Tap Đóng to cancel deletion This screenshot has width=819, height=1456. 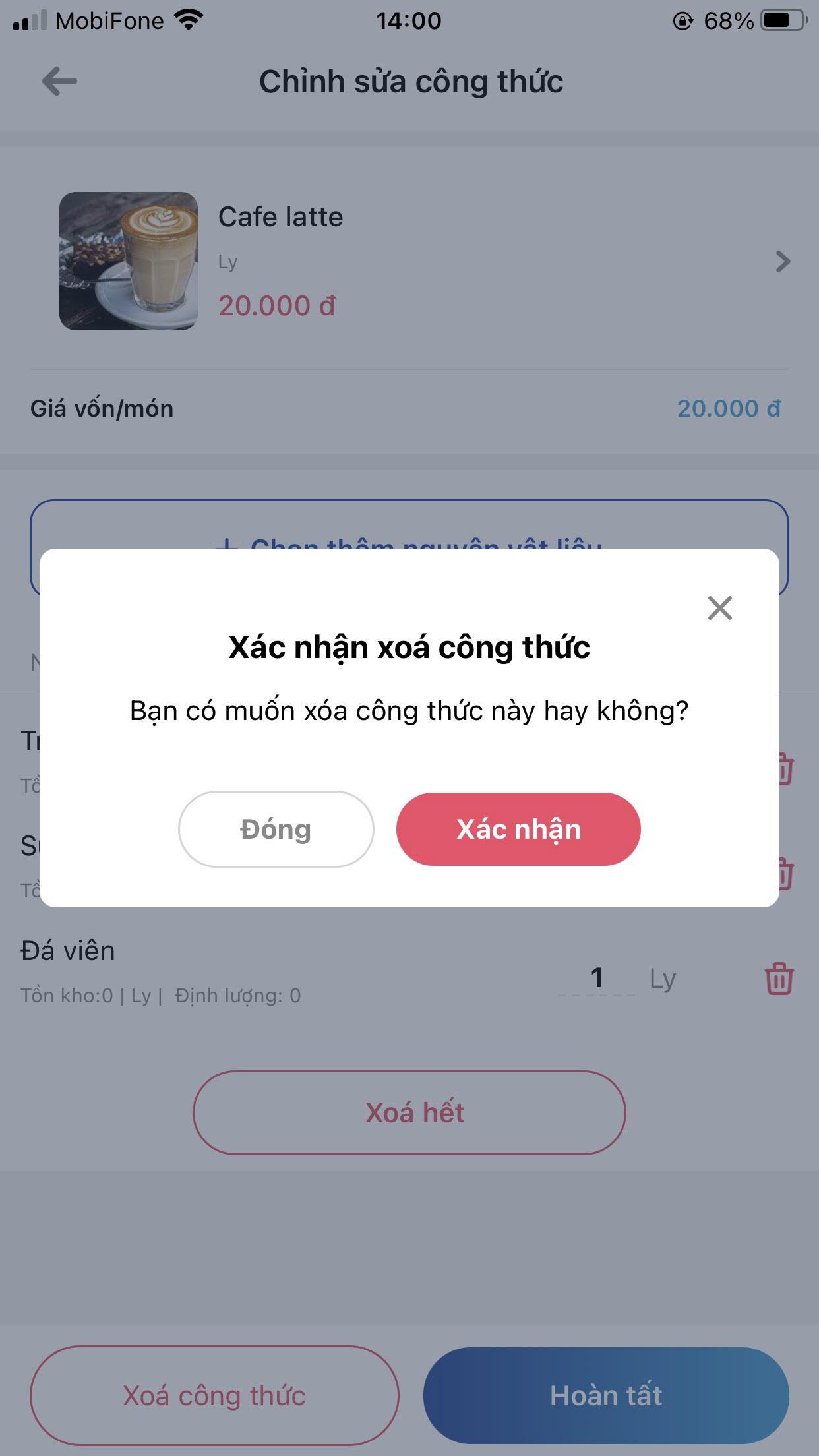[x=276, y=829]
